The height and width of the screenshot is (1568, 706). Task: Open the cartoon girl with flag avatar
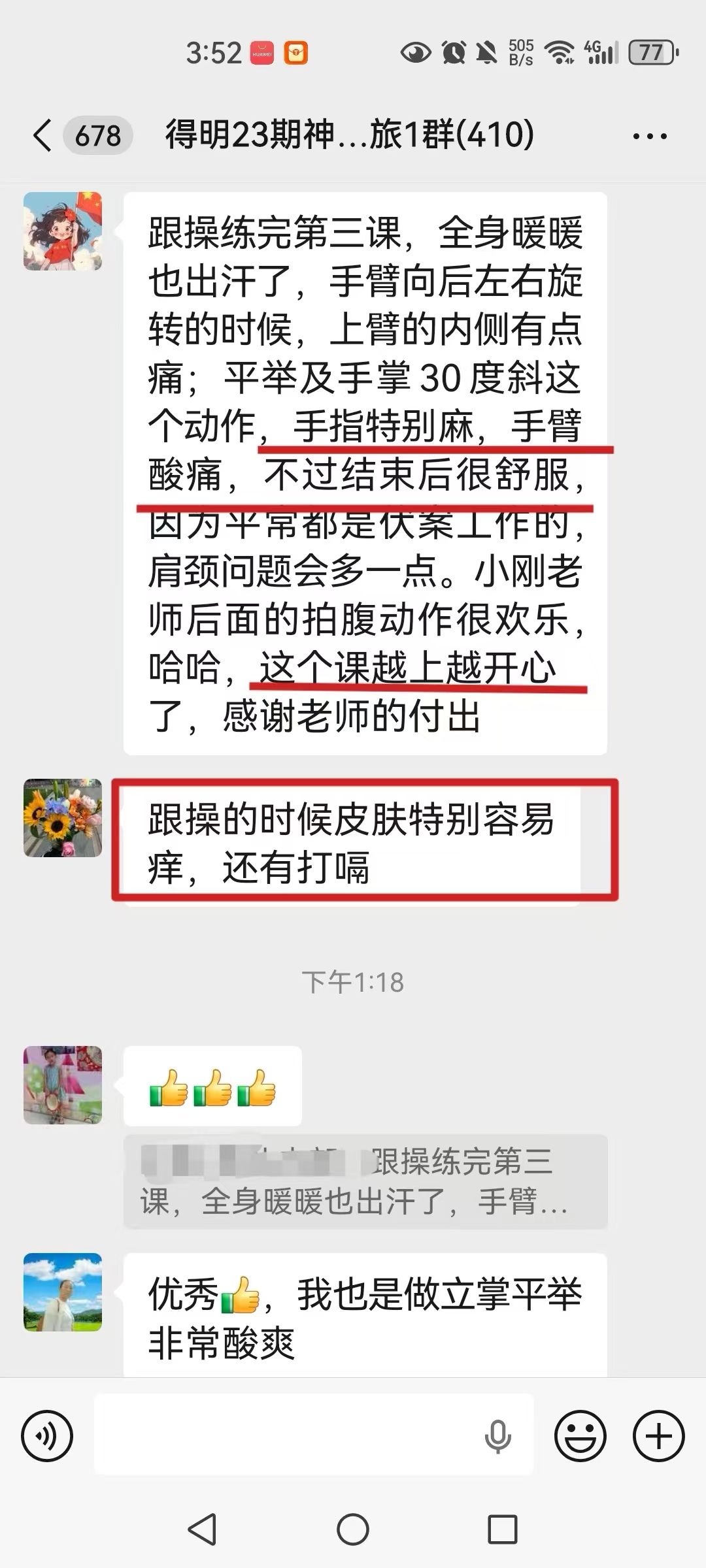63,231
